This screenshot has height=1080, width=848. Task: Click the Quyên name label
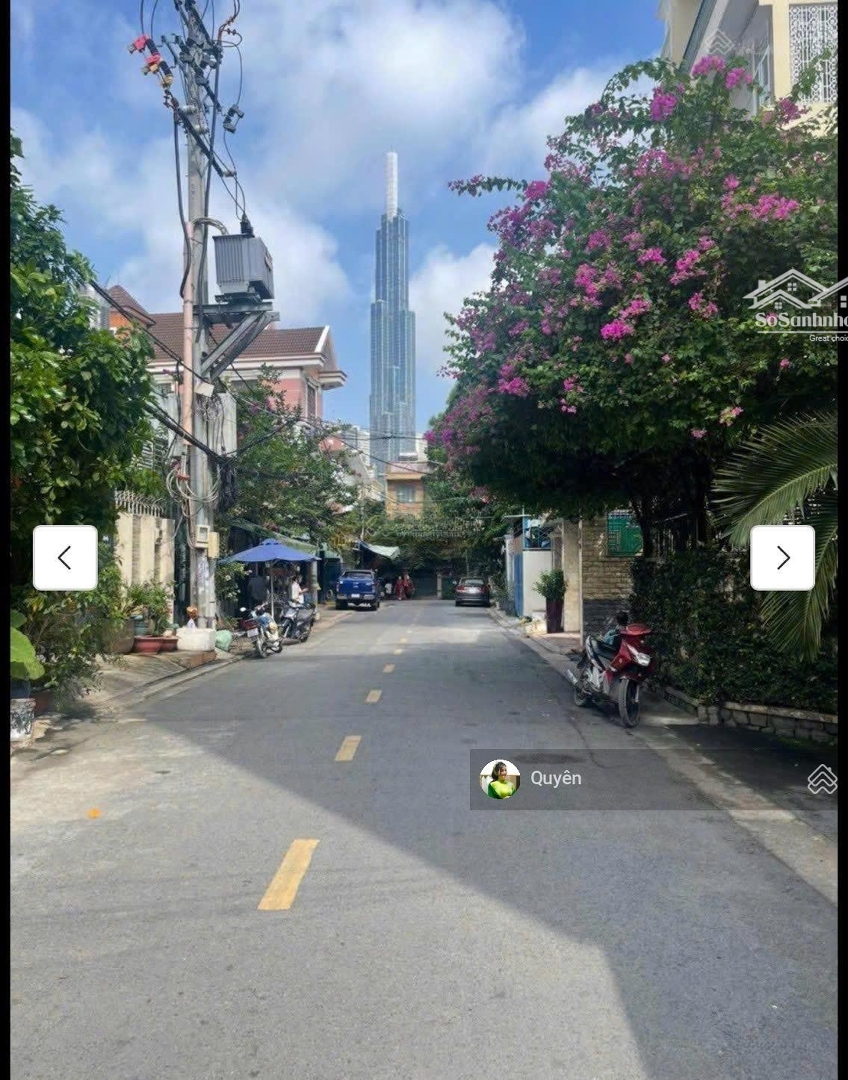(x=556, y=778)
